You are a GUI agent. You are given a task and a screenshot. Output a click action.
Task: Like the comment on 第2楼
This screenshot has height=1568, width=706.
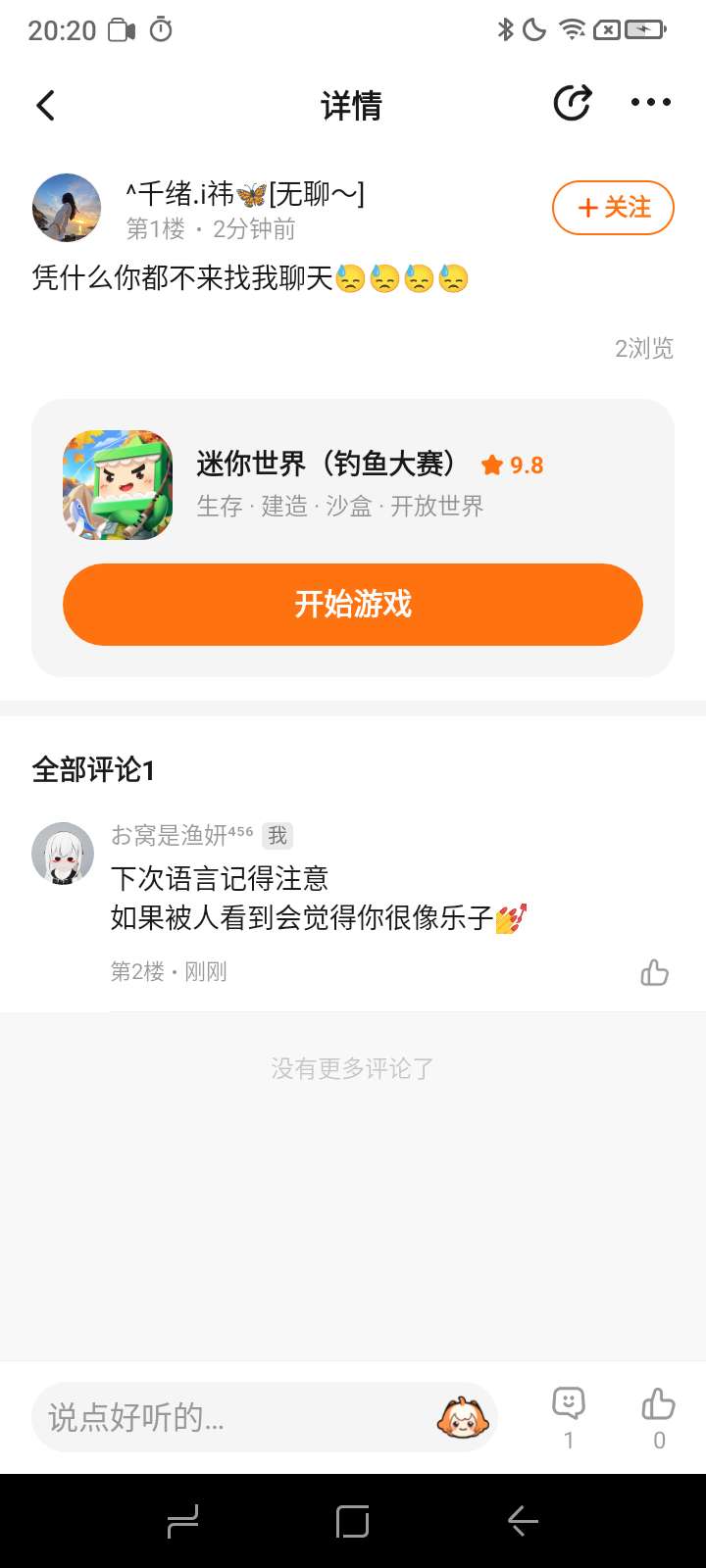click(654, 972)
